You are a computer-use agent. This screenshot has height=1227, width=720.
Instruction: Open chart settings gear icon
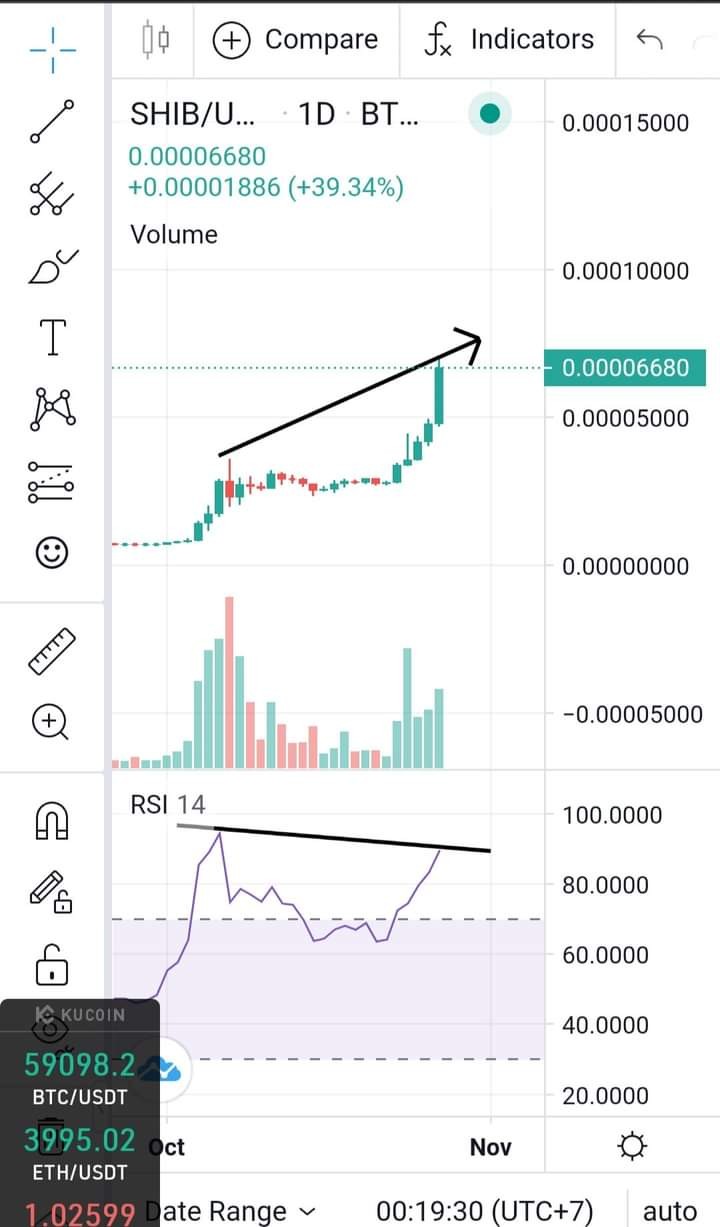pos(633,1146)
